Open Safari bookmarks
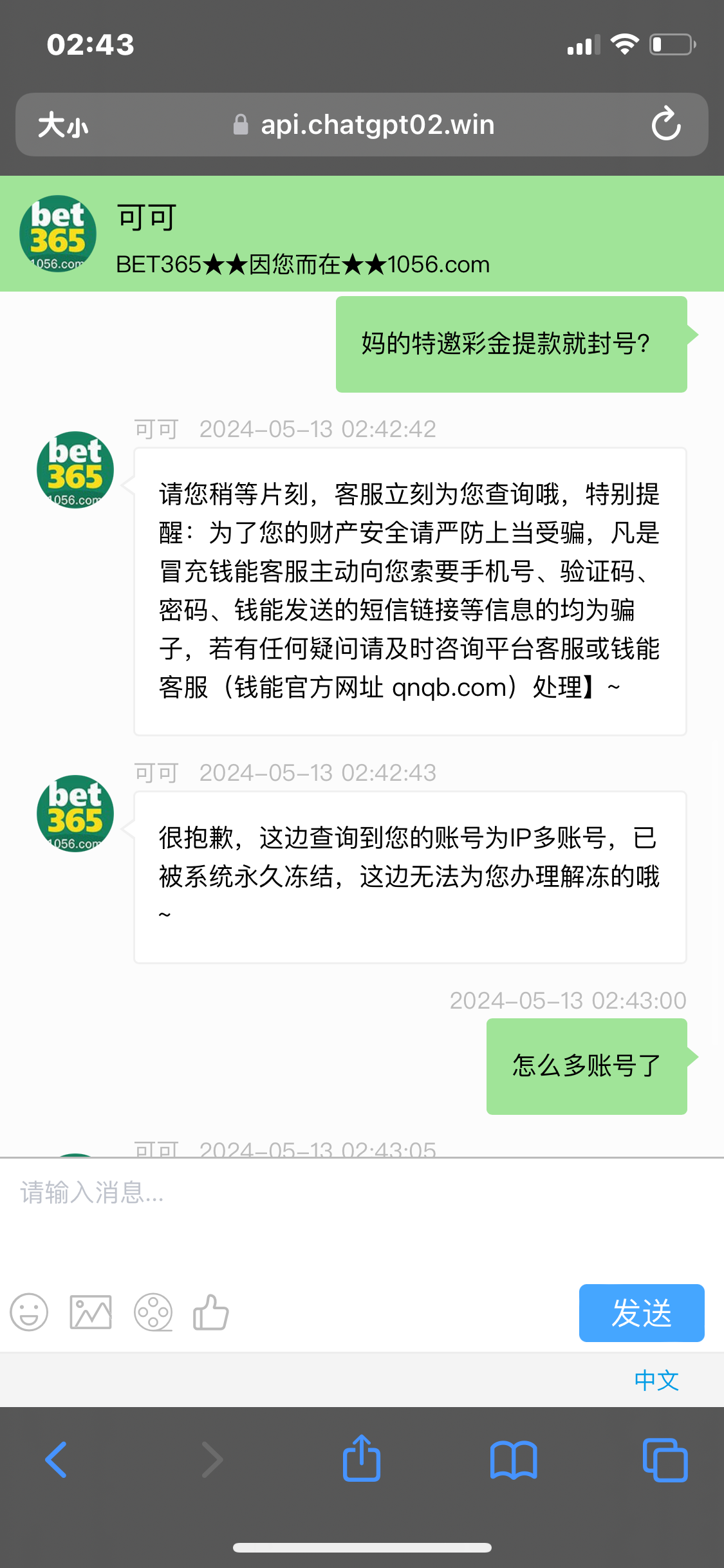 513,1460
